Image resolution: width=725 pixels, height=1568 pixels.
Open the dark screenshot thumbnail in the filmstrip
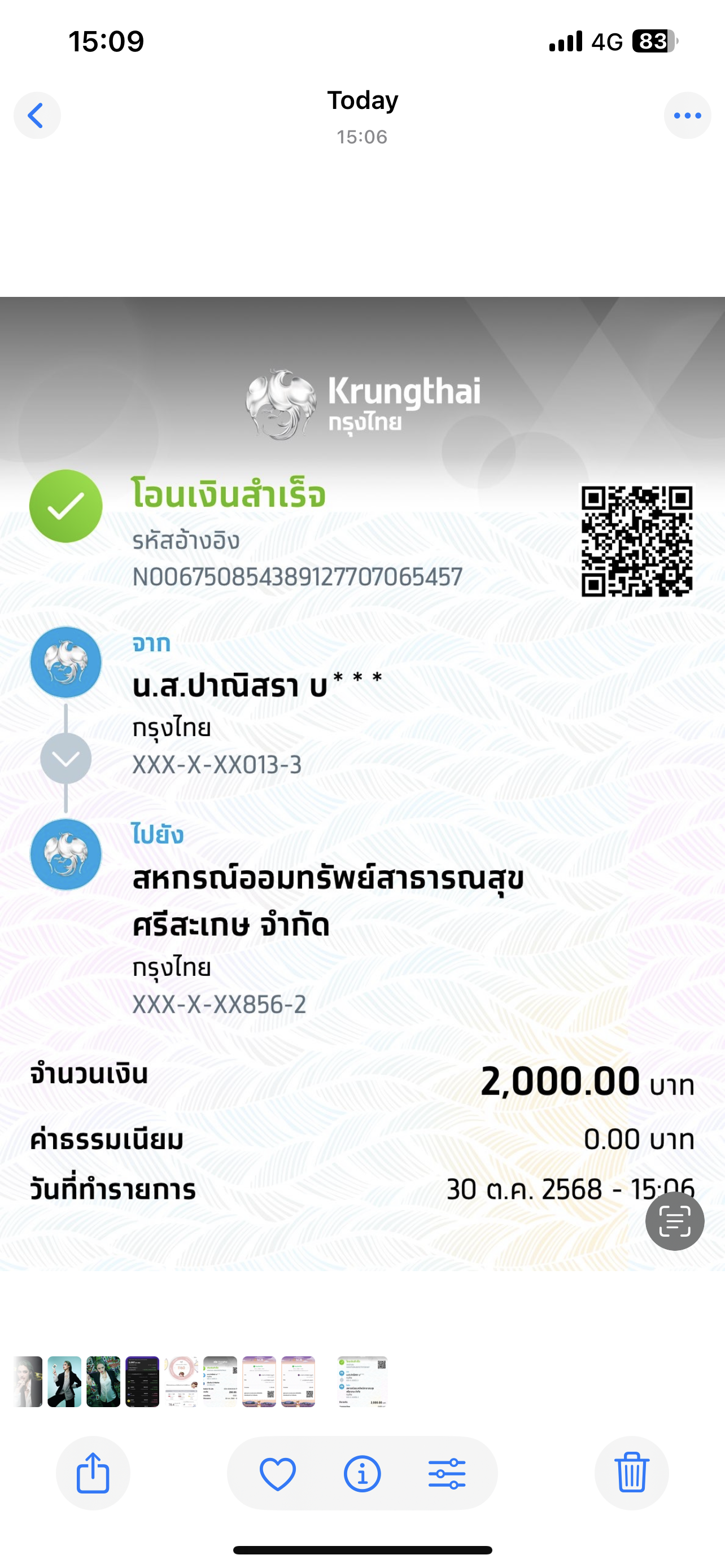point(142,1382)
